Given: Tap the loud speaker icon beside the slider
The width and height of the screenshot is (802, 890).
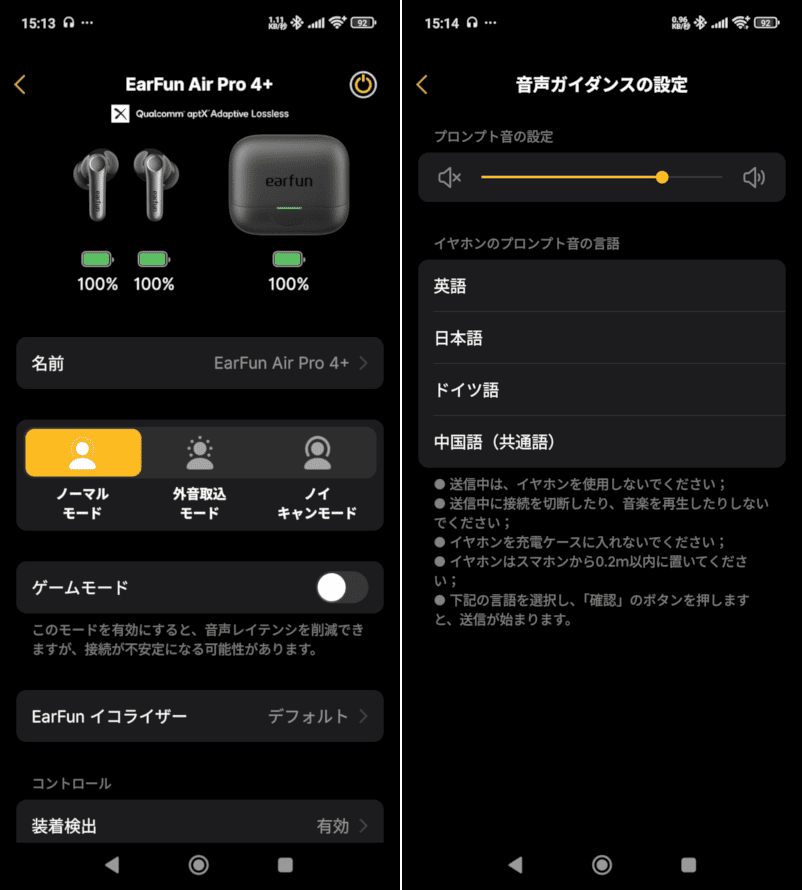Looking at the screenshot, I should pyautogui.click(x=754, y=178).
